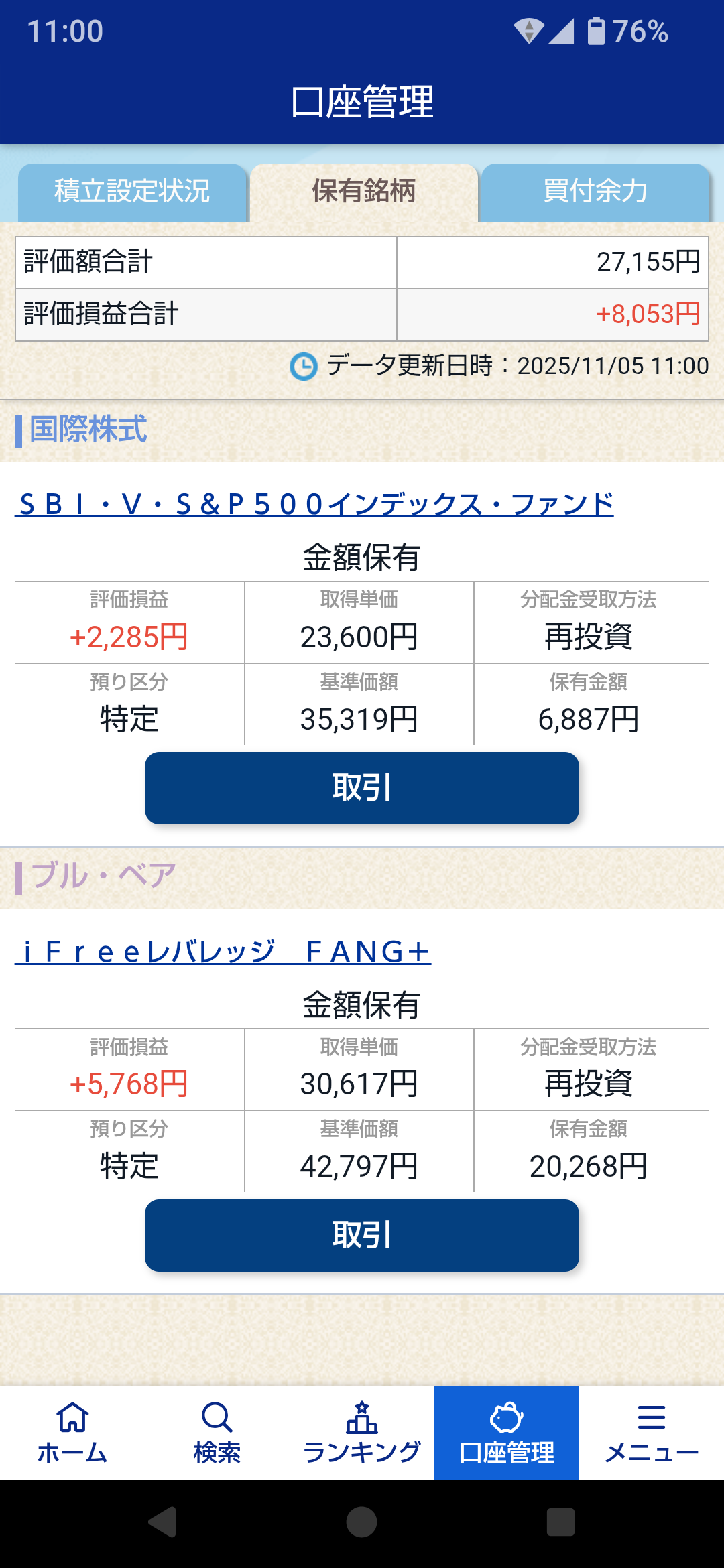The image size is (724, 1568).
Task: Open the メニュー hamburger menu
Action: click(x=652, y=1433)
